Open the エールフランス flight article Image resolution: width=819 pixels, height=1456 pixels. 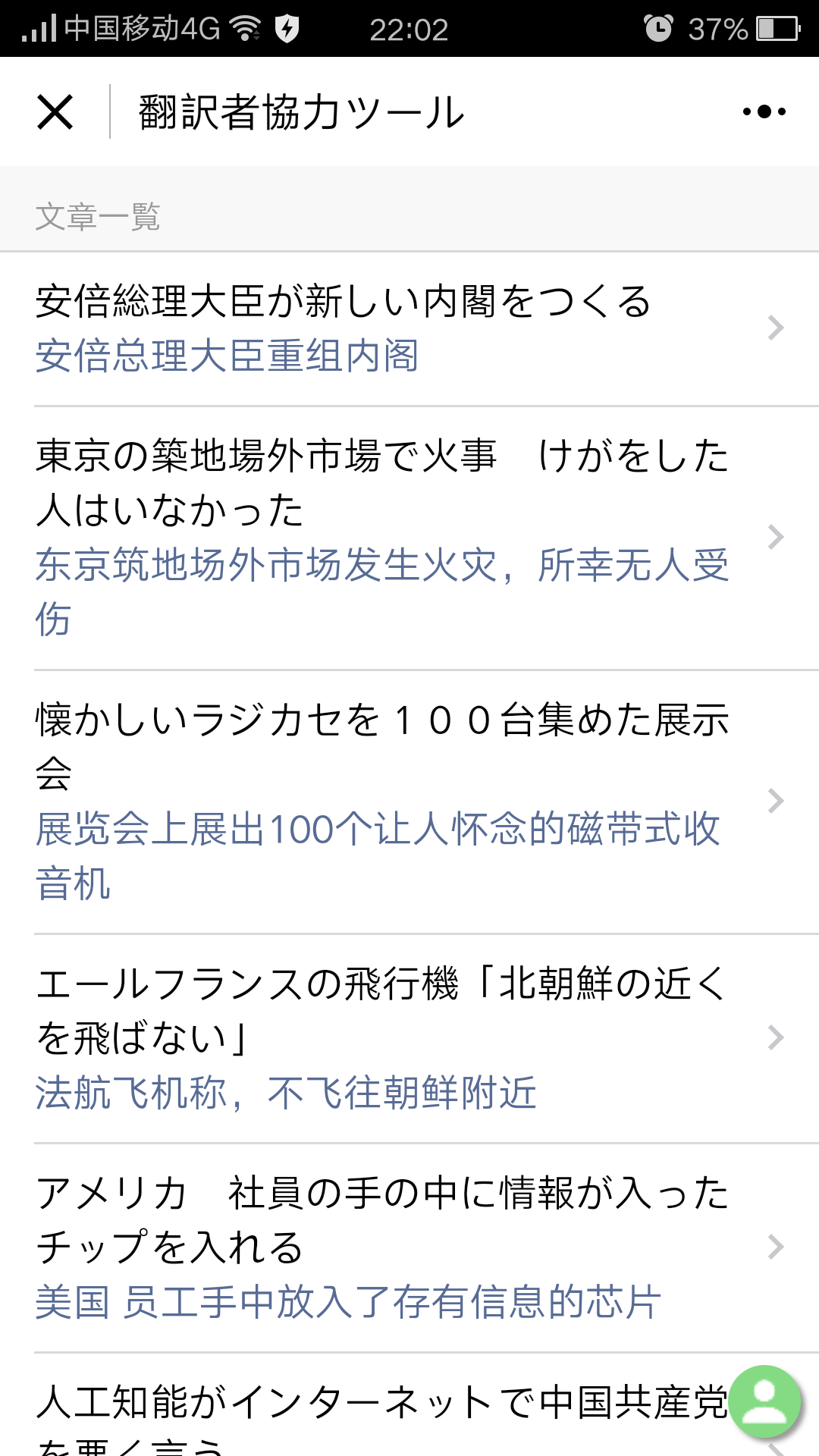pyautogui.click(x=409, y=1038)
